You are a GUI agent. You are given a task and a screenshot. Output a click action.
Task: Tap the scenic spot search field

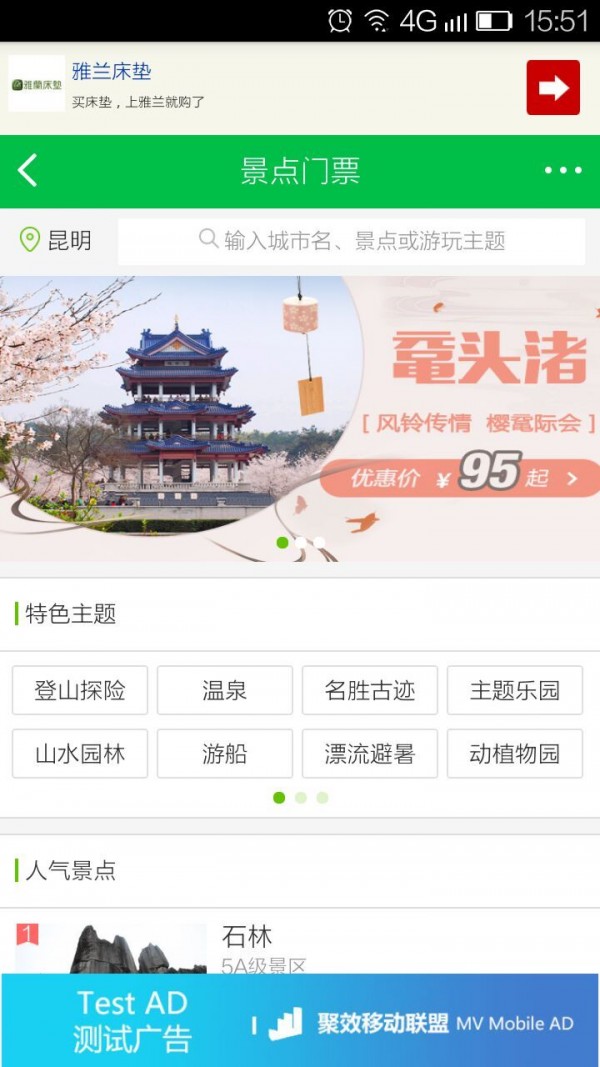352,241
